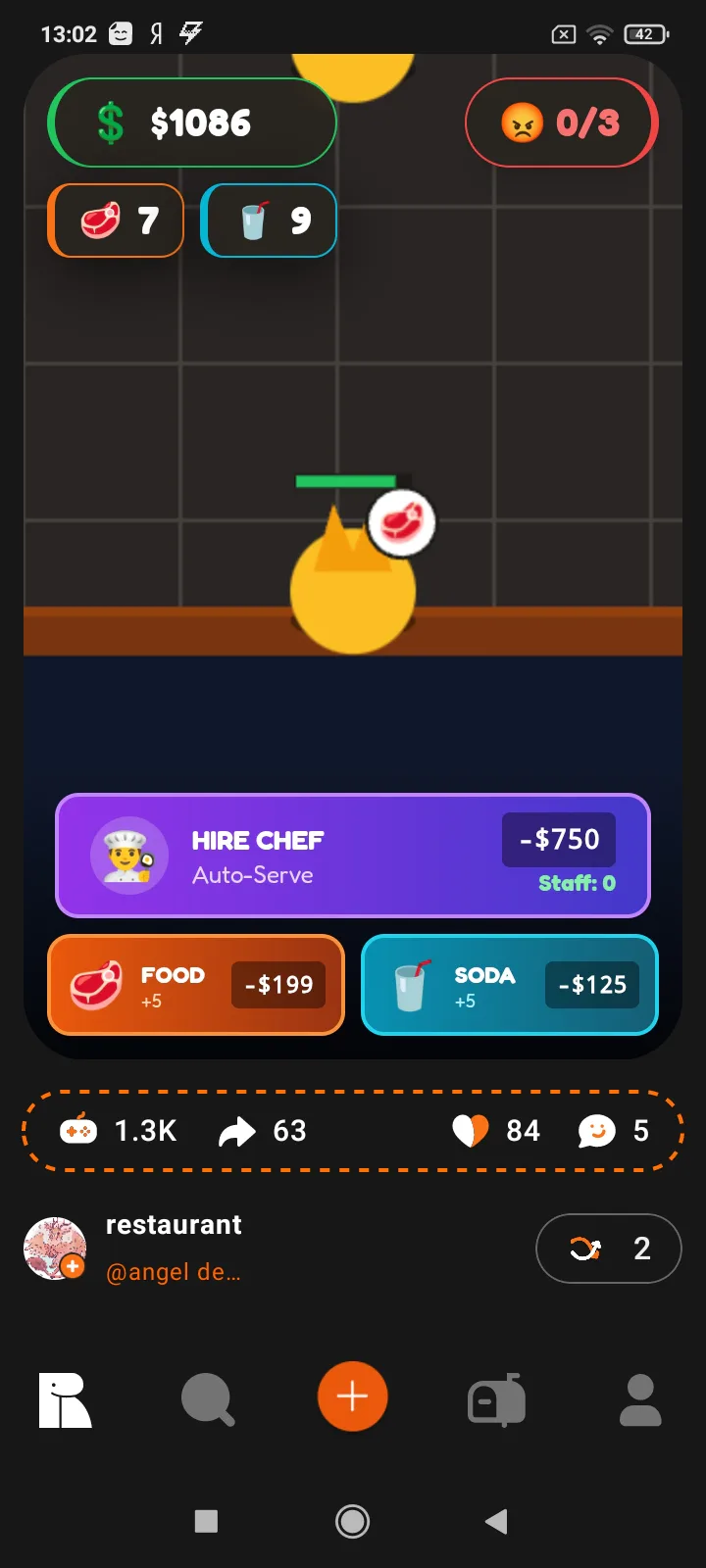The image size is (706, 1568).
Task: Open the @angel de… creator profile
Action: tap(174, 1272)
